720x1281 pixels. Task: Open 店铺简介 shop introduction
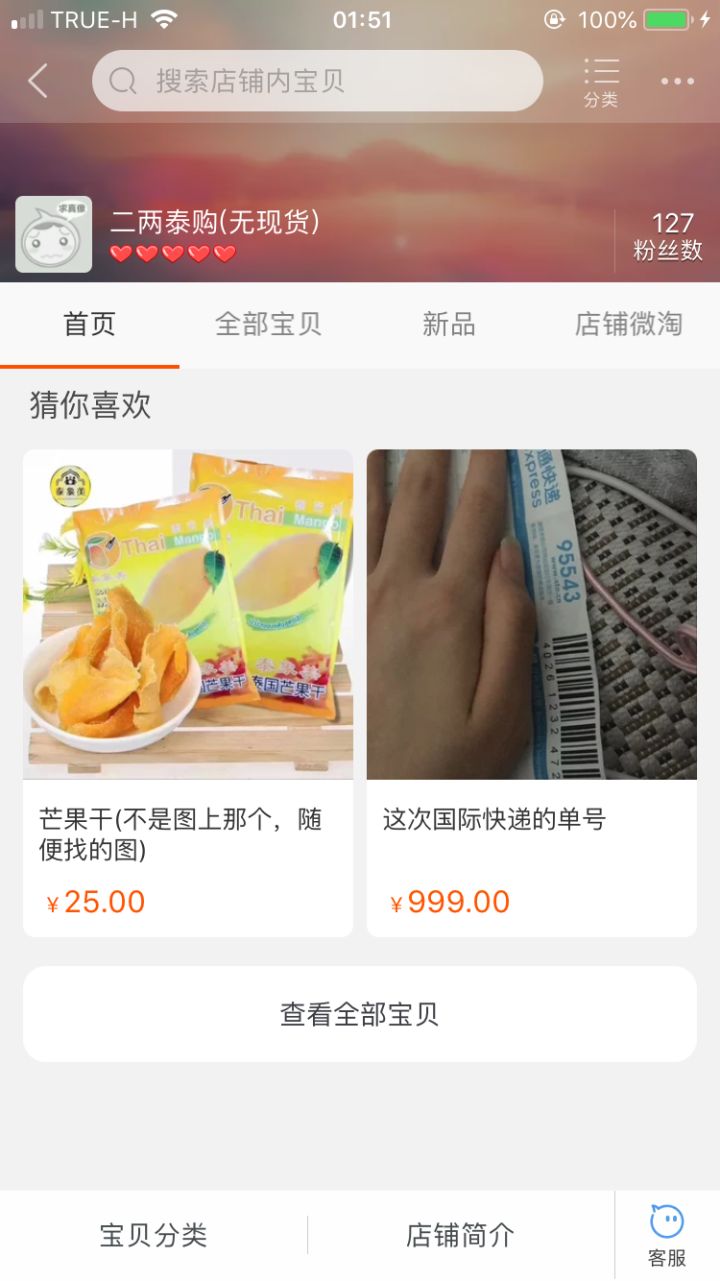(460, 1235)
